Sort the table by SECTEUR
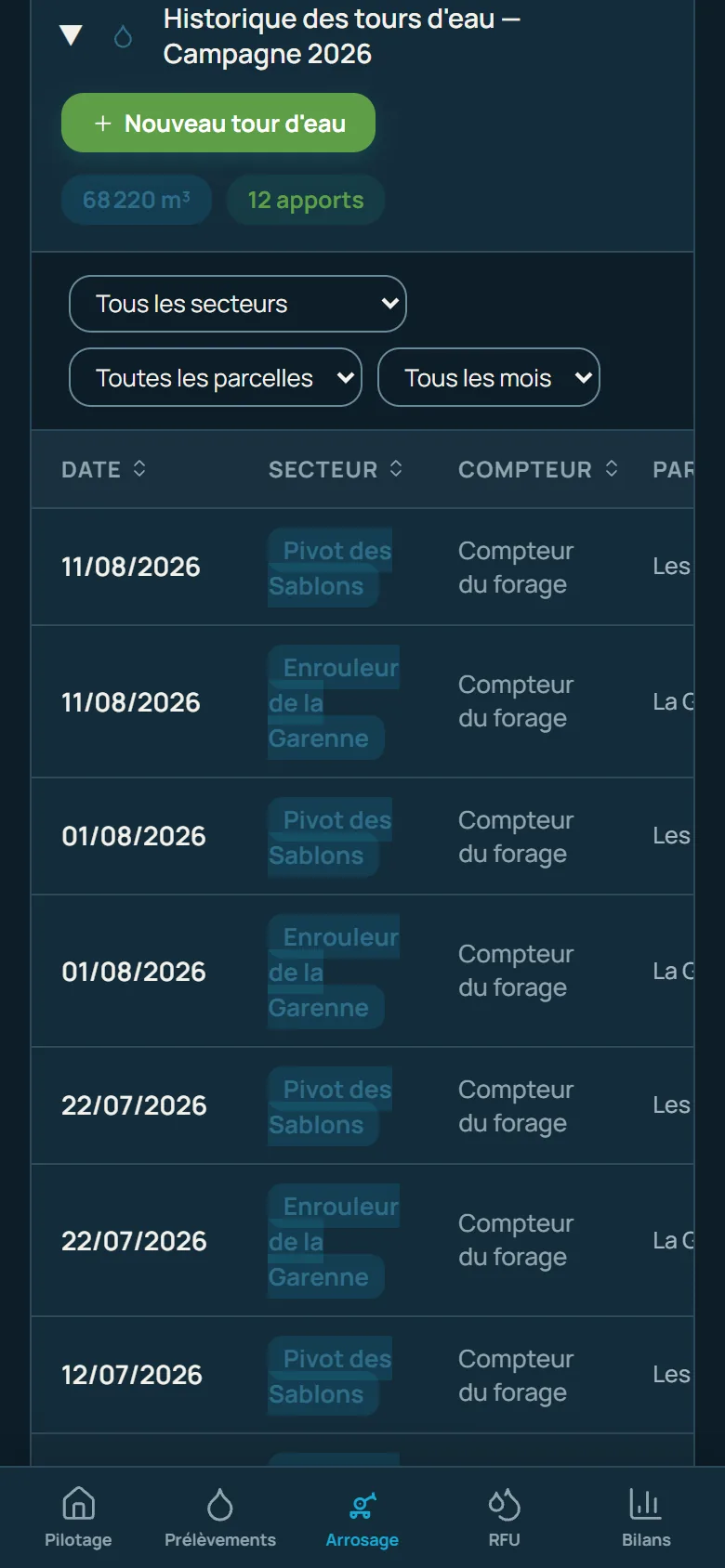The width and height of the screenshot is (725, 1568). [x=336, y=469]
